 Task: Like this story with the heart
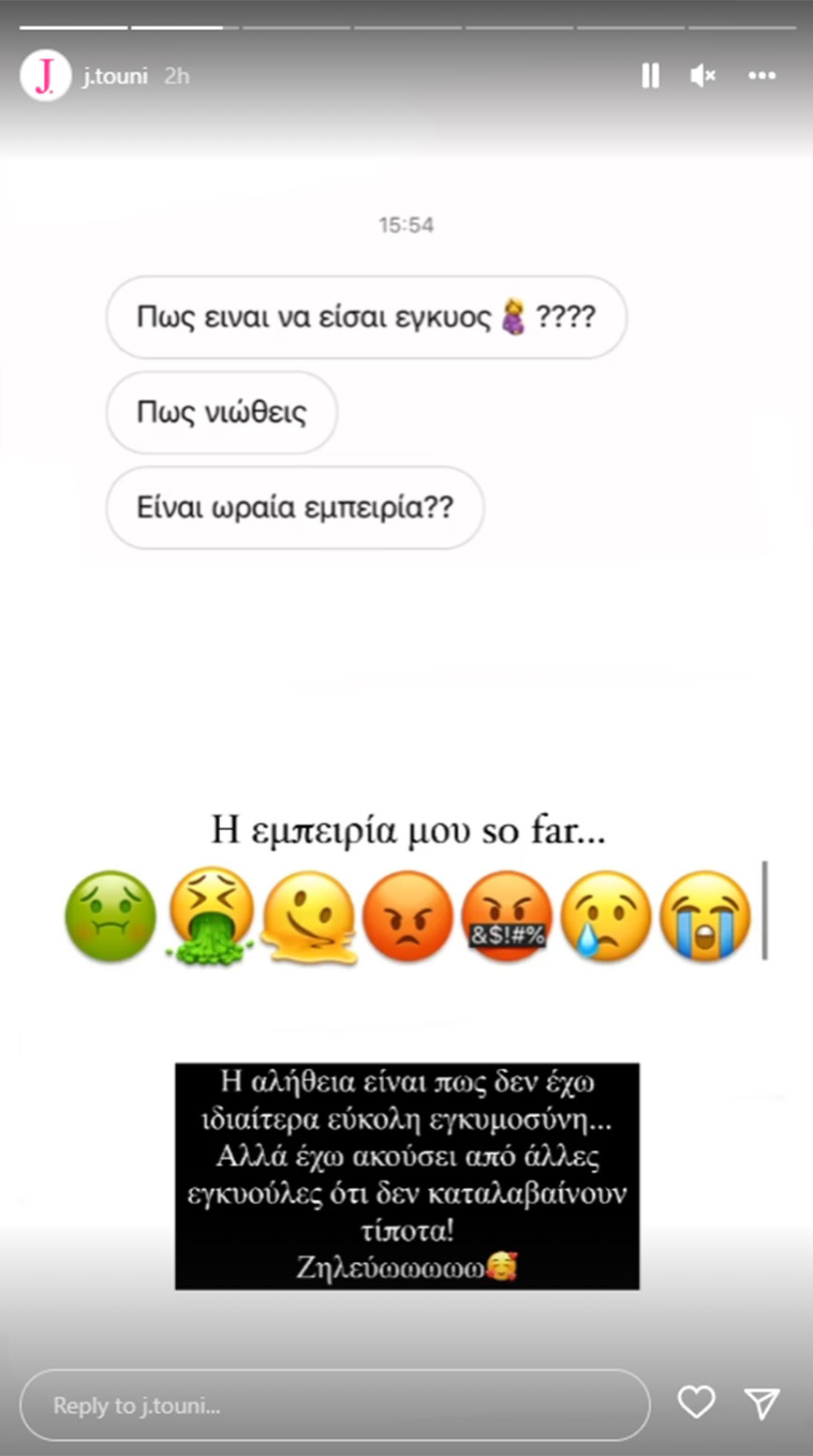click(x=696, y=1403)
